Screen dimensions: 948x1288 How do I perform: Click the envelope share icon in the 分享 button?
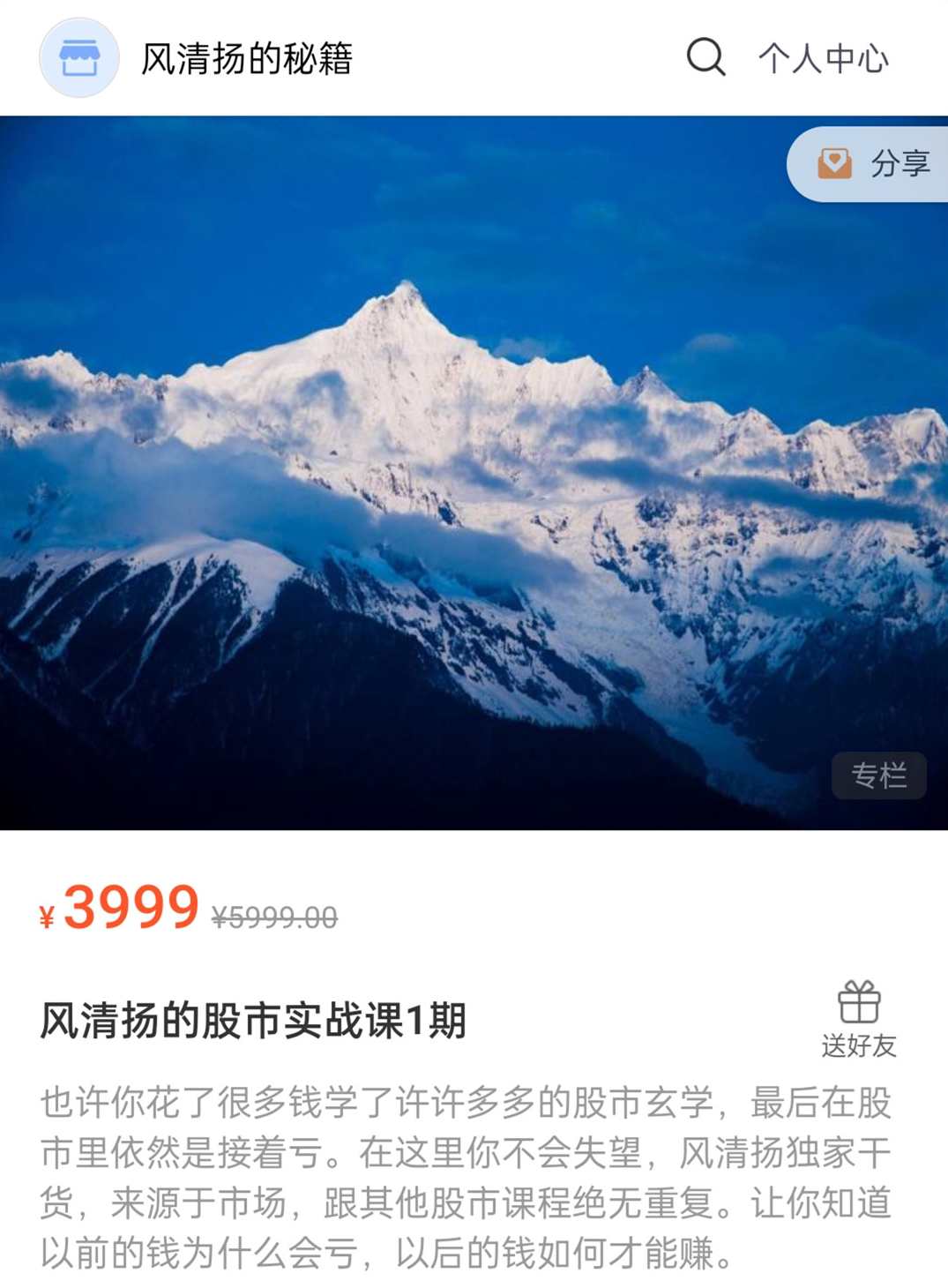834,164
